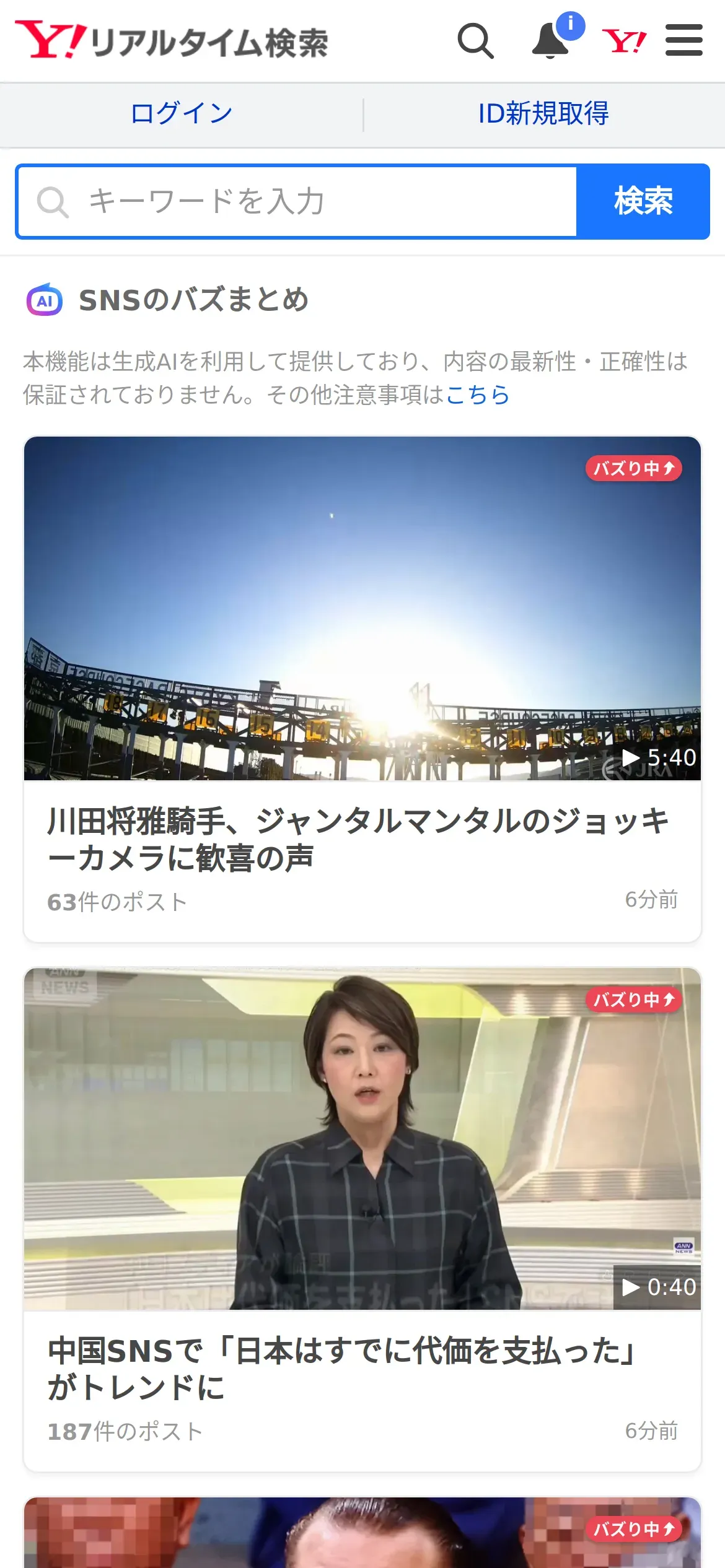Open the こちら notes link

477,395
